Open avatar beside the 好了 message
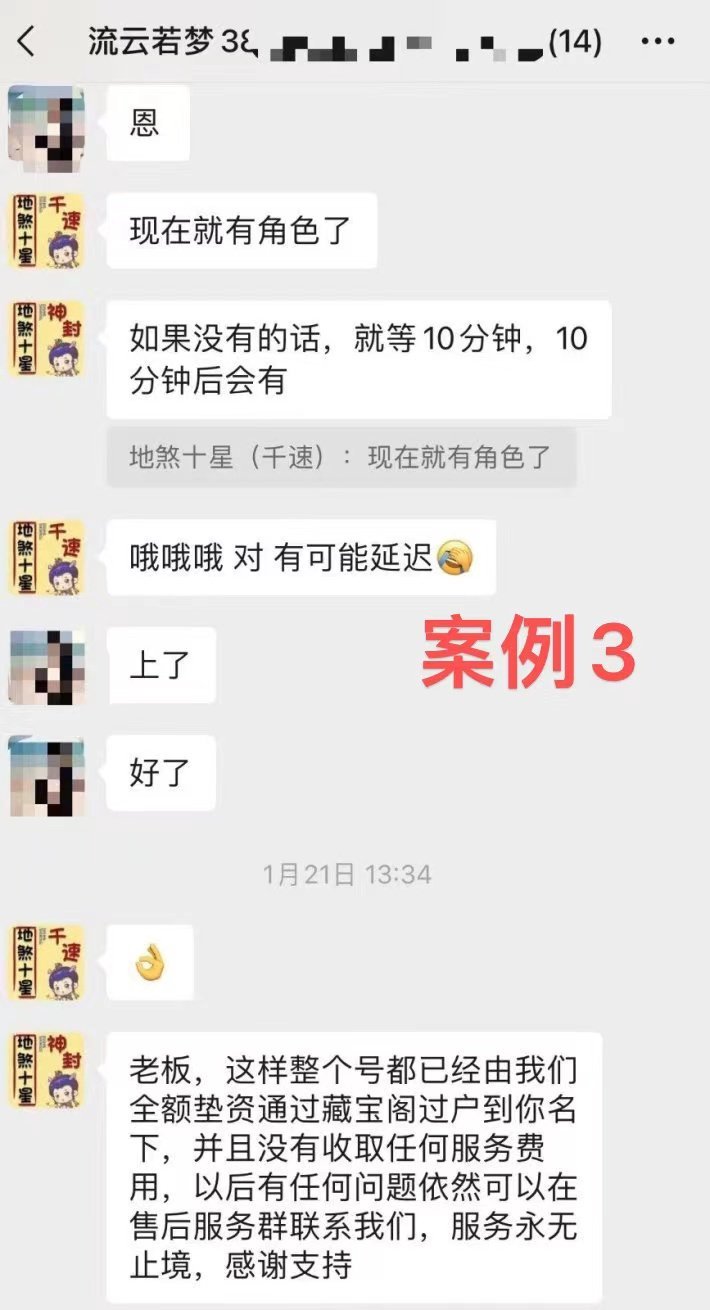710x1310 pixels. pos(46,772)
